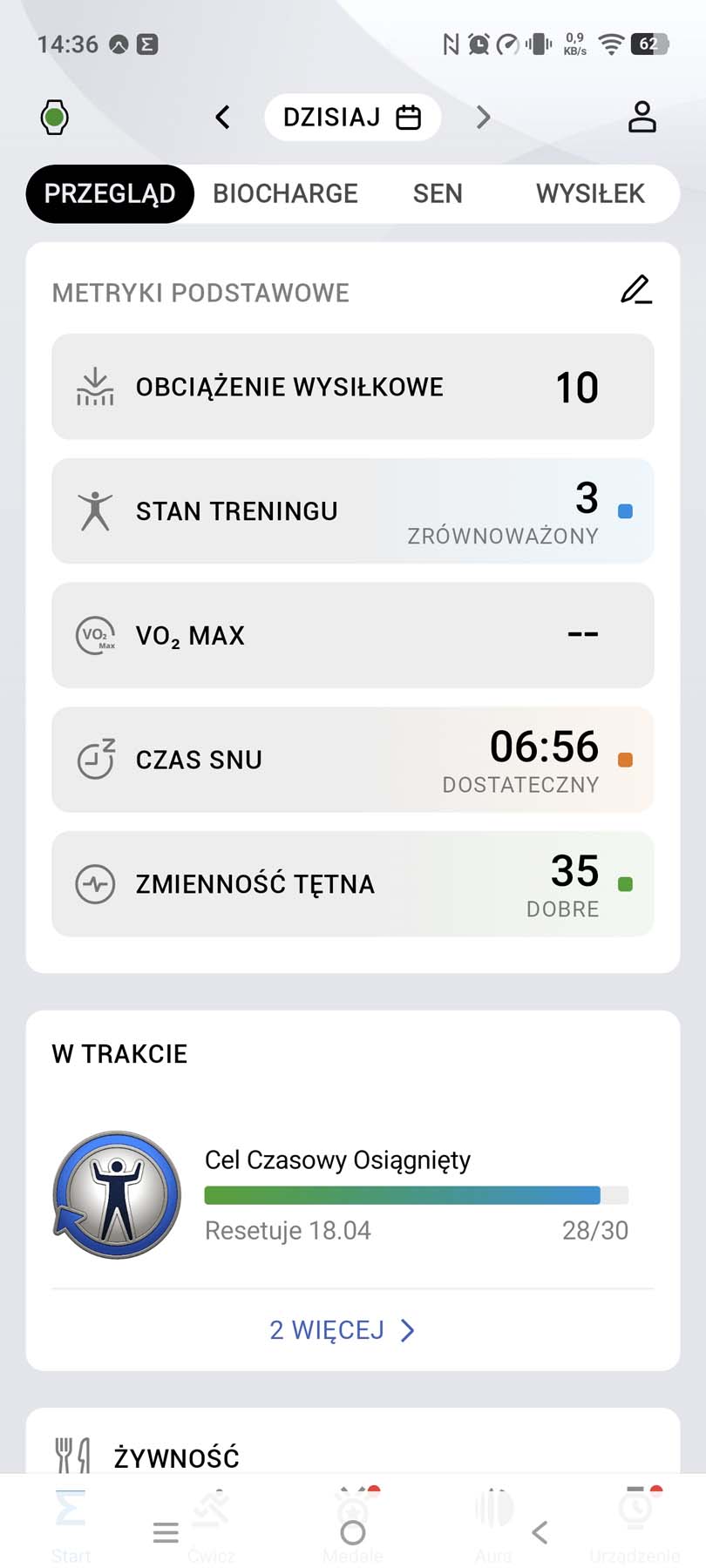Switch to the BIOCHARGE tab
The image size is (706, 1568).
point(285,193)
